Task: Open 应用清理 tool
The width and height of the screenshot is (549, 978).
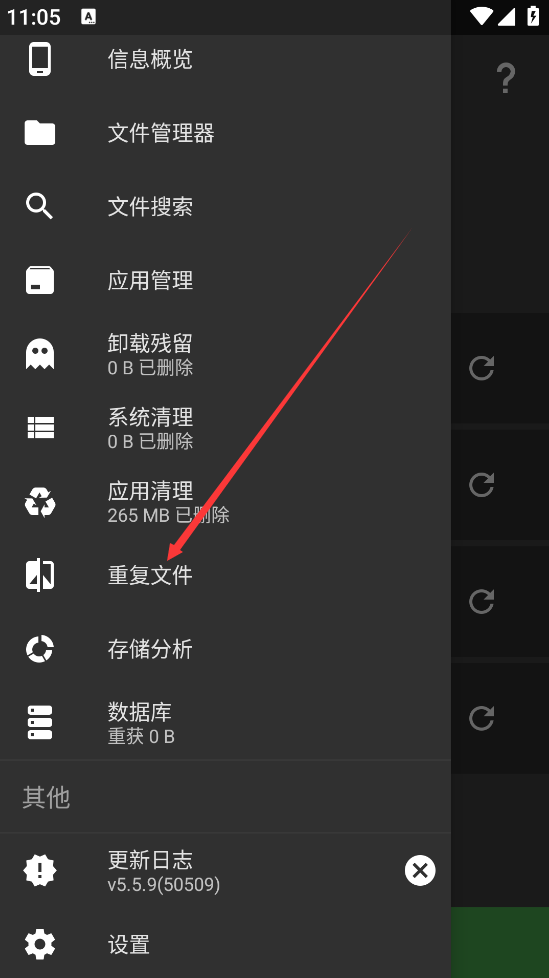Action: pyautogui.click(x=225, y=501)
